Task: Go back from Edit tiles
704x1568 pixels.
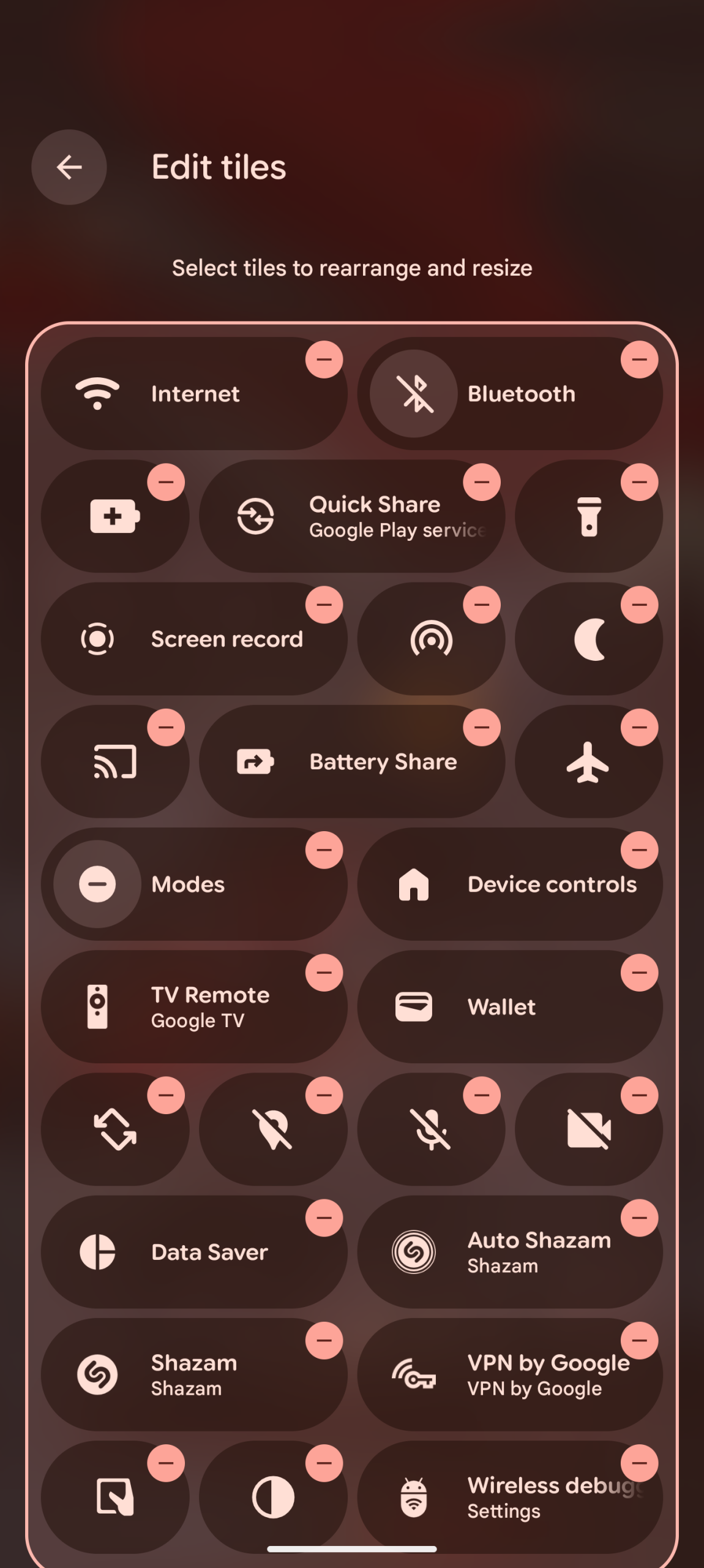Action: (x=69, y=167)
